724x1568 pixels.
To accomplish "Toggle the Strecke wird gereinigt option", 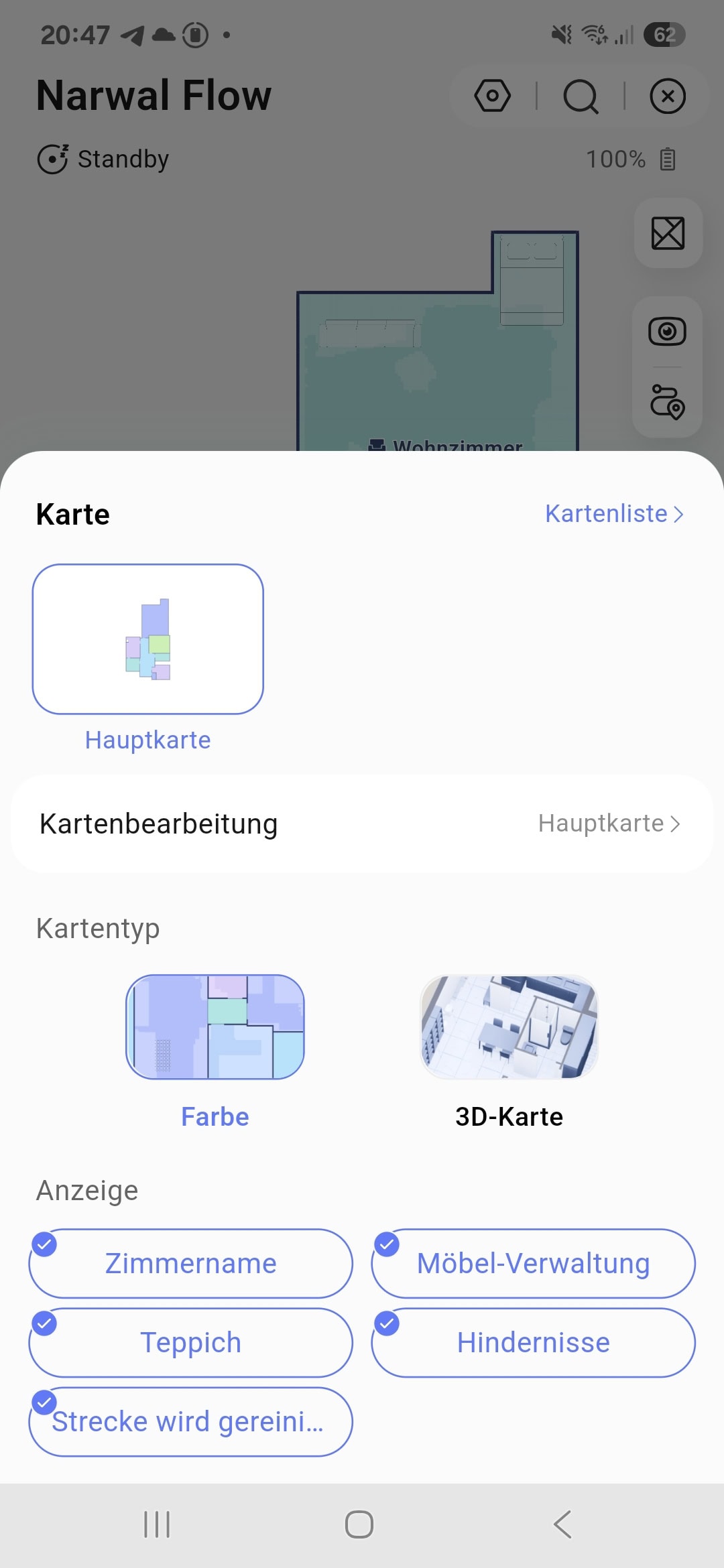I will pyautogui.click(x=191, y=1421).
